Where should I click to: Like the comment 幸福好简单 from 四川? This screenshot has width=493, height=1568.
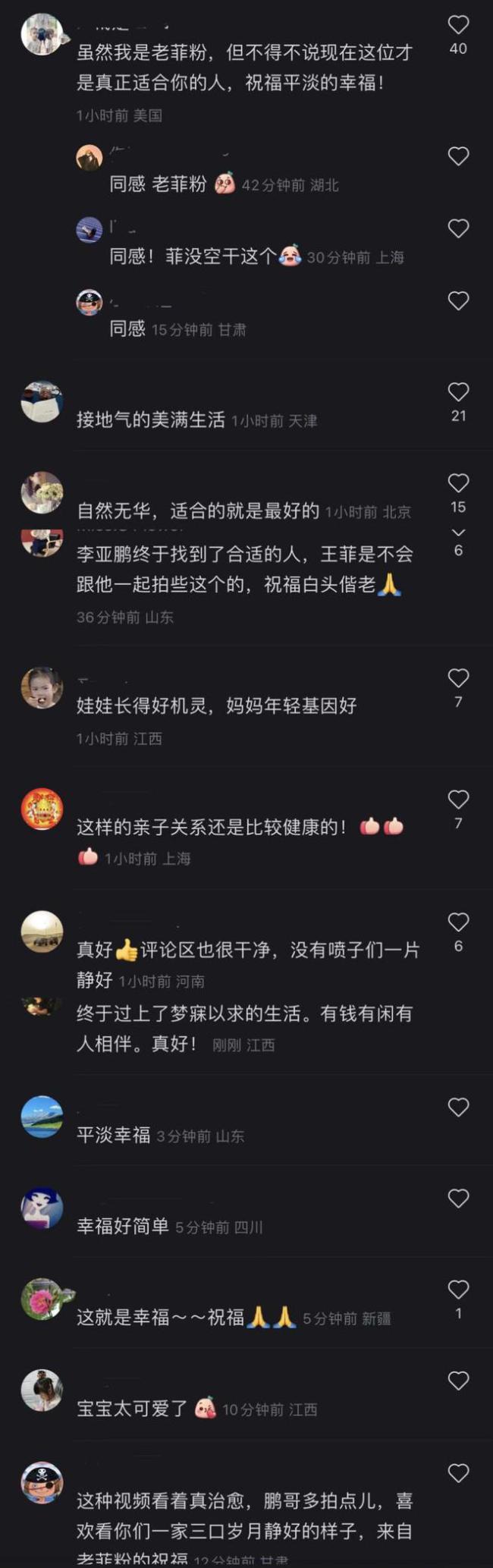point(458,1199)
